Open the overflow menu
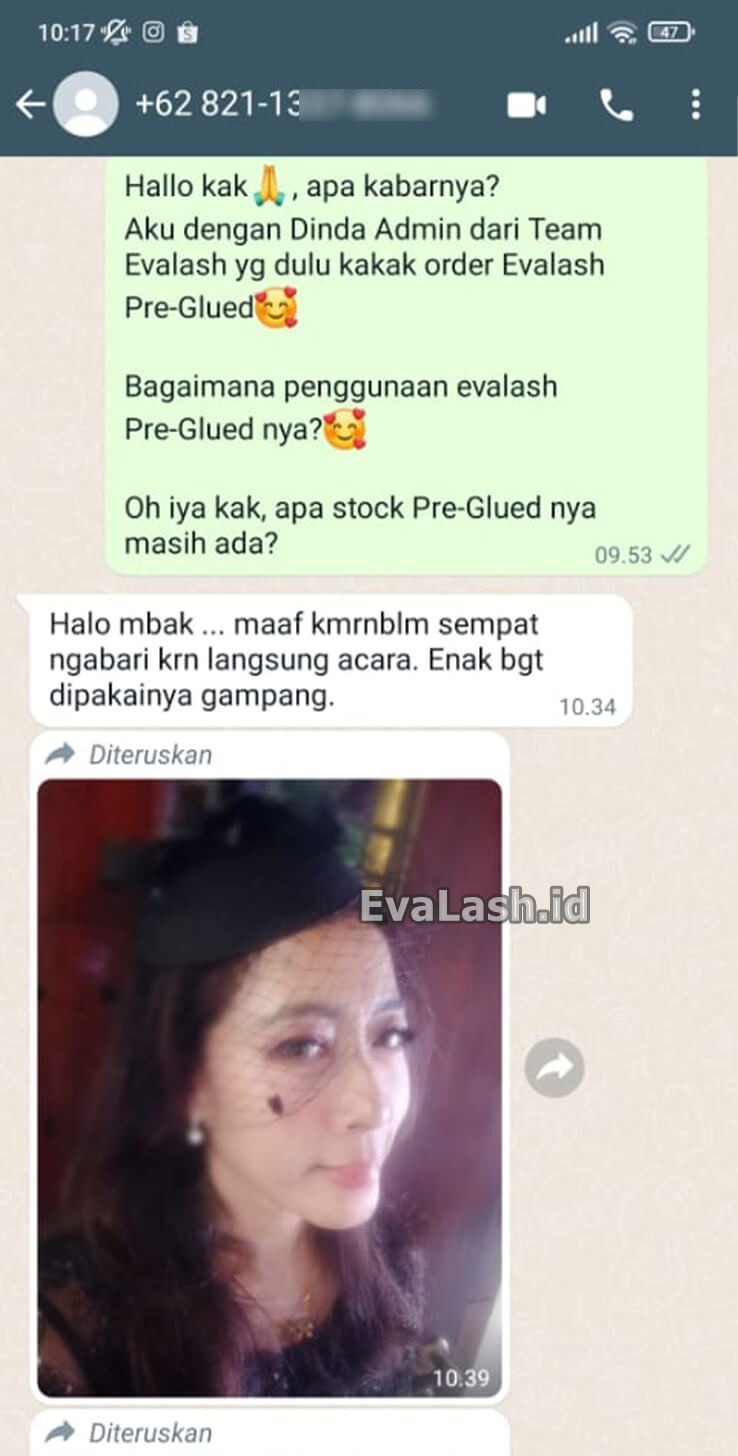 [696, 104]
